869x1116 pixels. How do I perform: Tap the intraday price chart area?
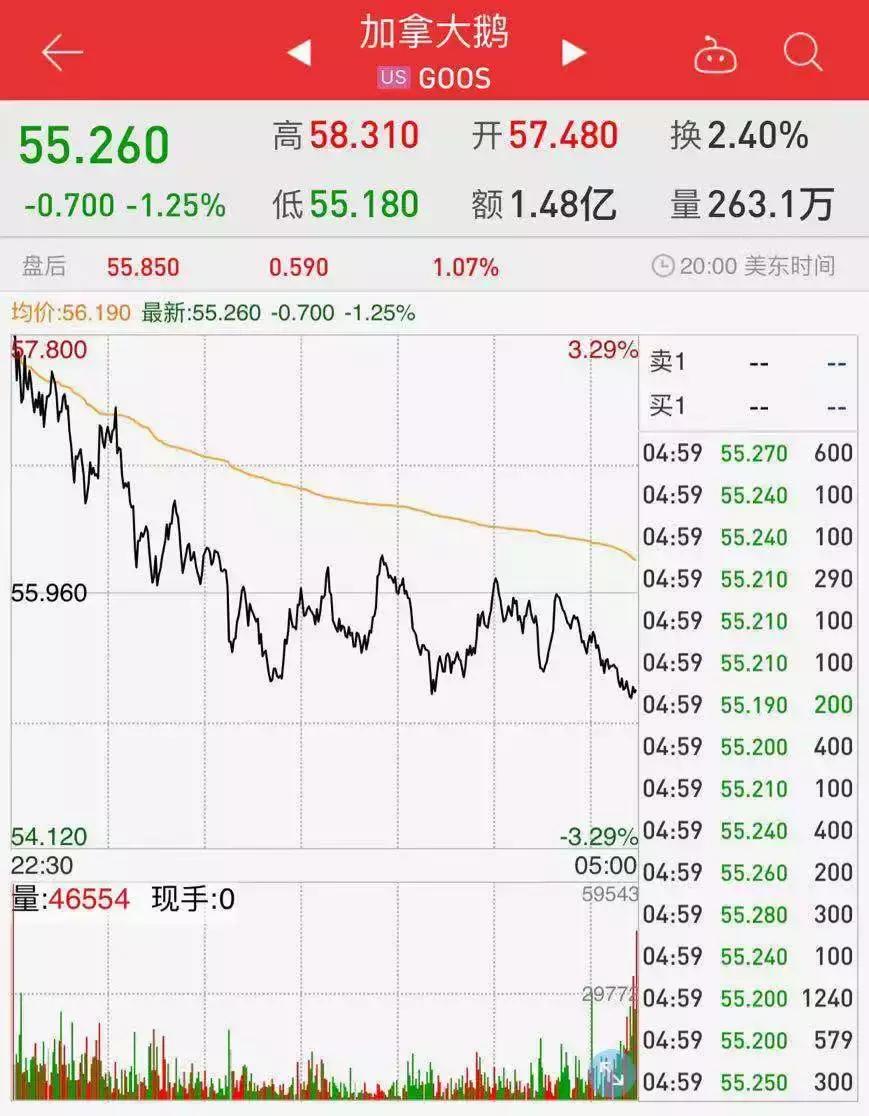click(320, 600)
